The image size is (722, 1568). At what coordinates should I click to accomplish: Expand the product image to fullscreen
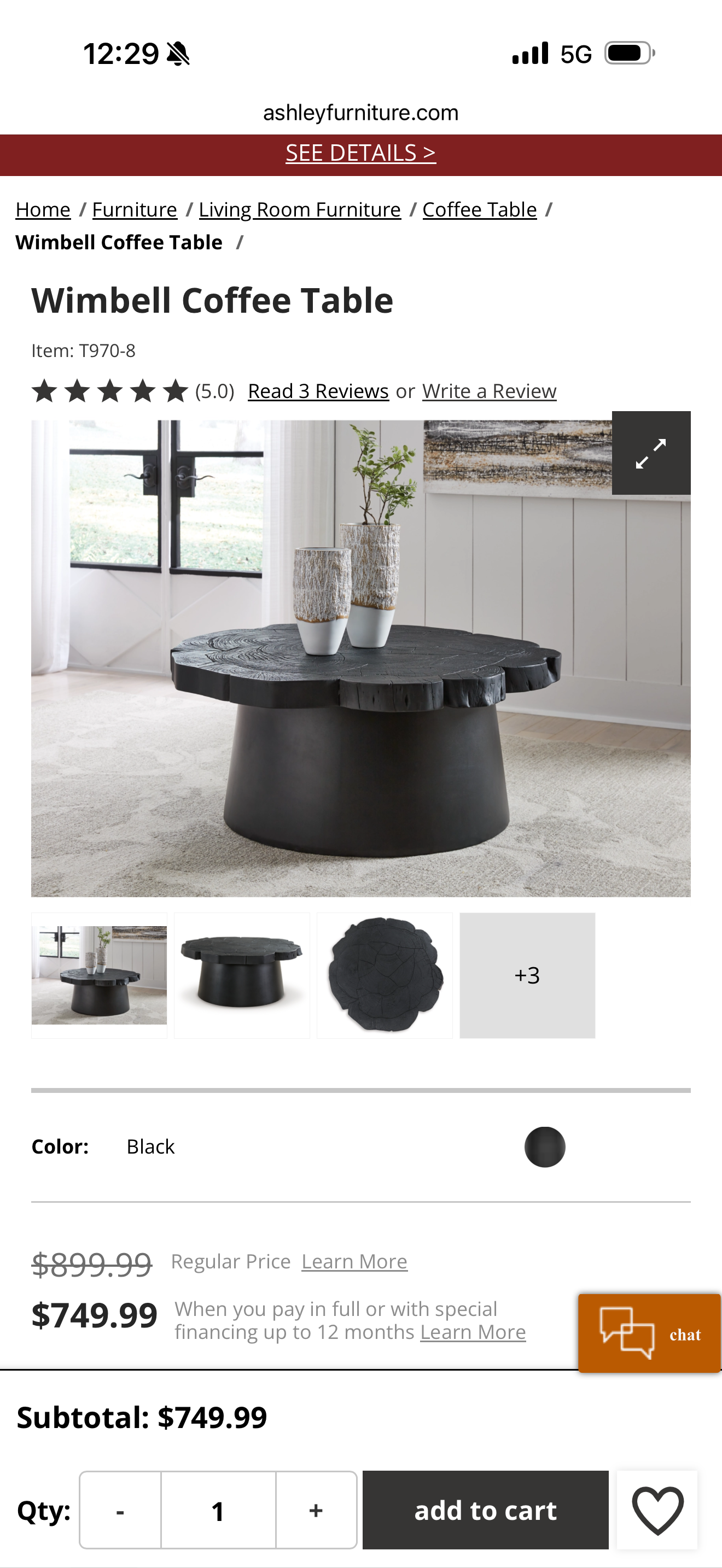tap(651, 453)
